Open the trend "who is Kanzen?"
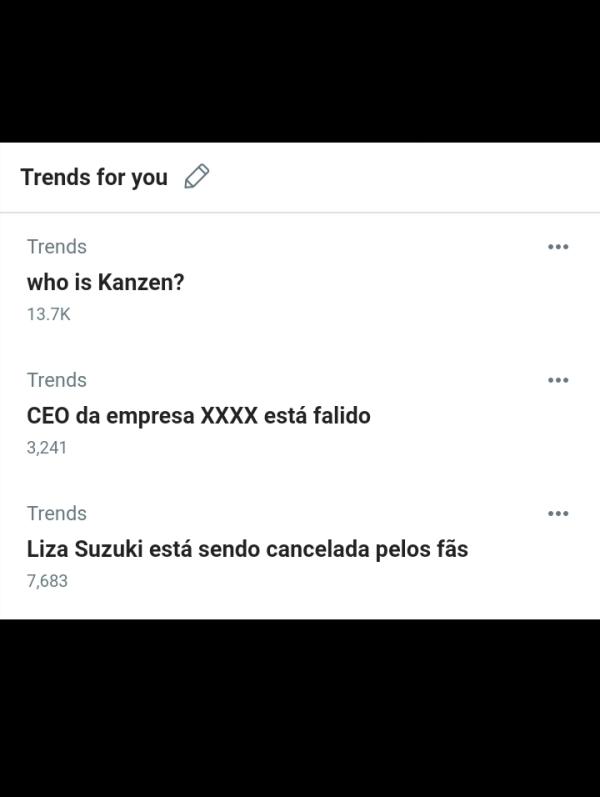Viewport: 600px width, 797px height. pos(106,282)
